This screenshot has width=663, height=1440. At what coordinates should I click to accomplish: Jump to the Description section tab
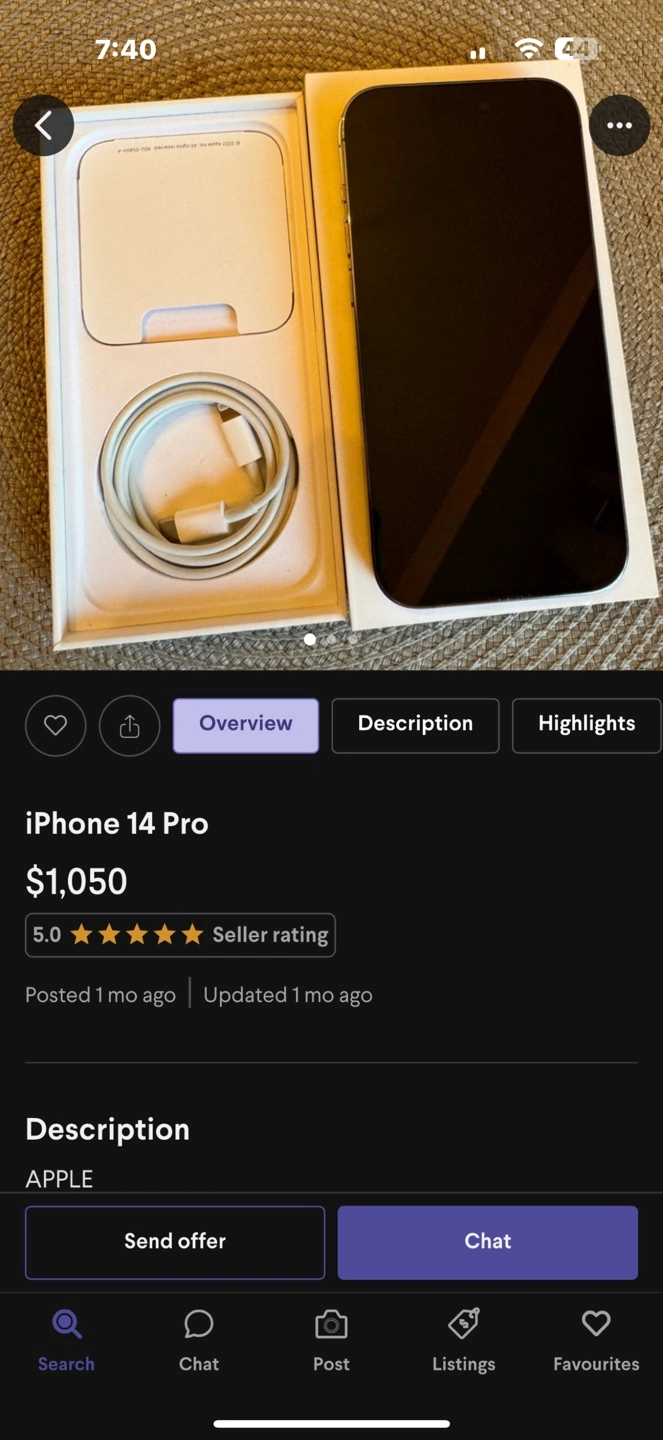415,725
